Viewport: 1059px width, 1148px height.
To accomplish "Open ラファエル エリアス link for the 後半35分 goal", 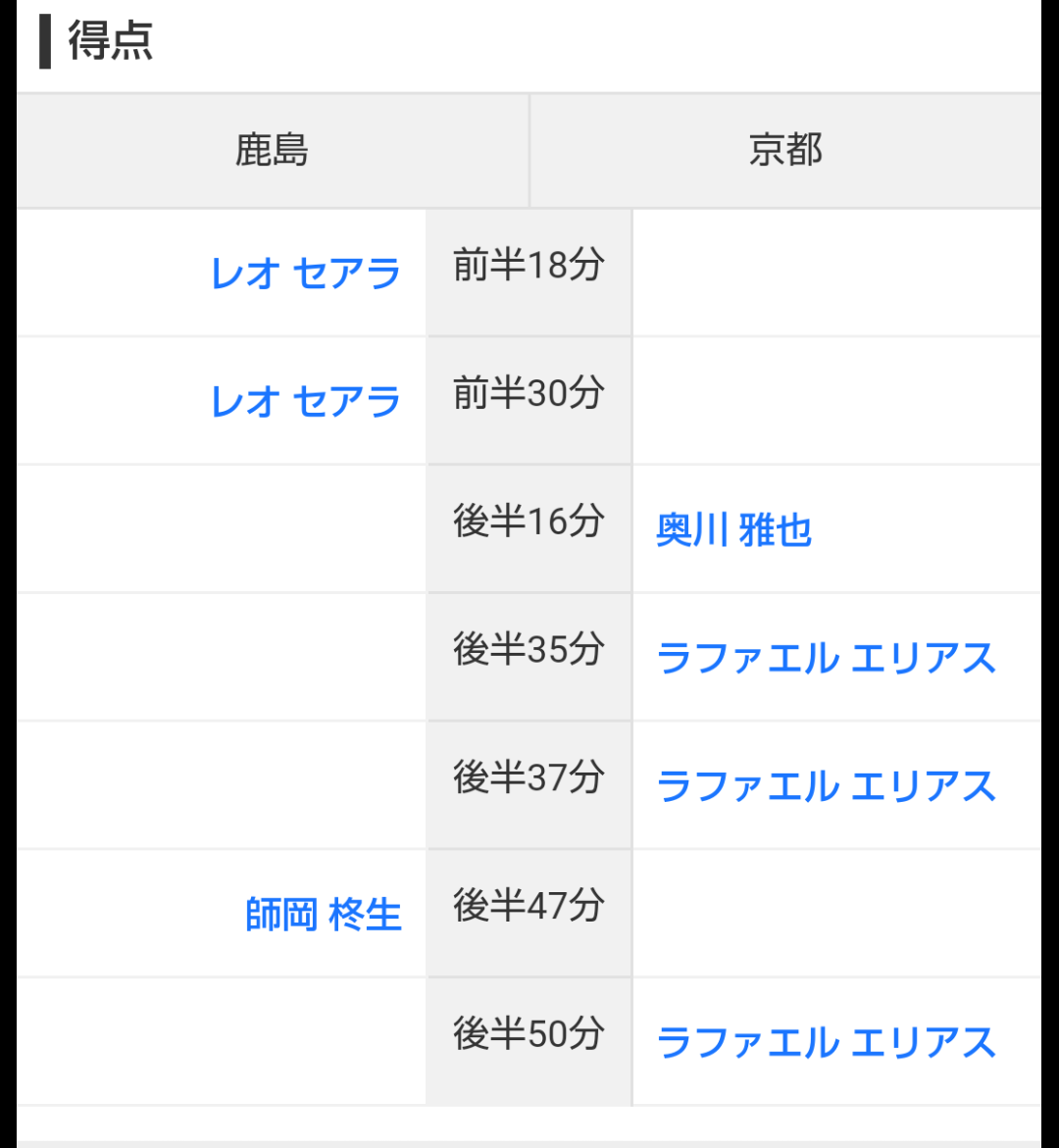I will point(826,658).
